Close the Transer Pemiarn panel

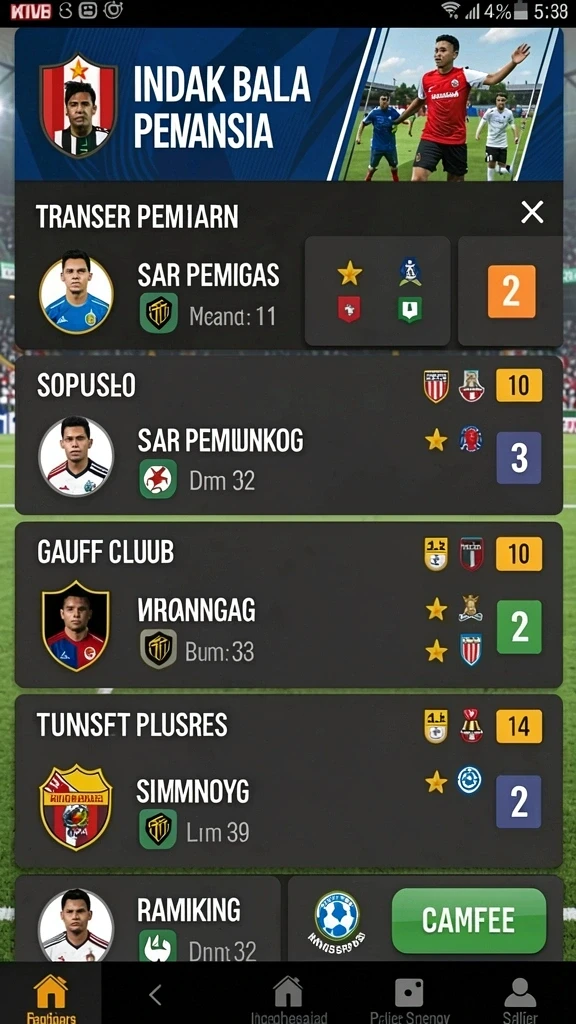pos(532,212)
